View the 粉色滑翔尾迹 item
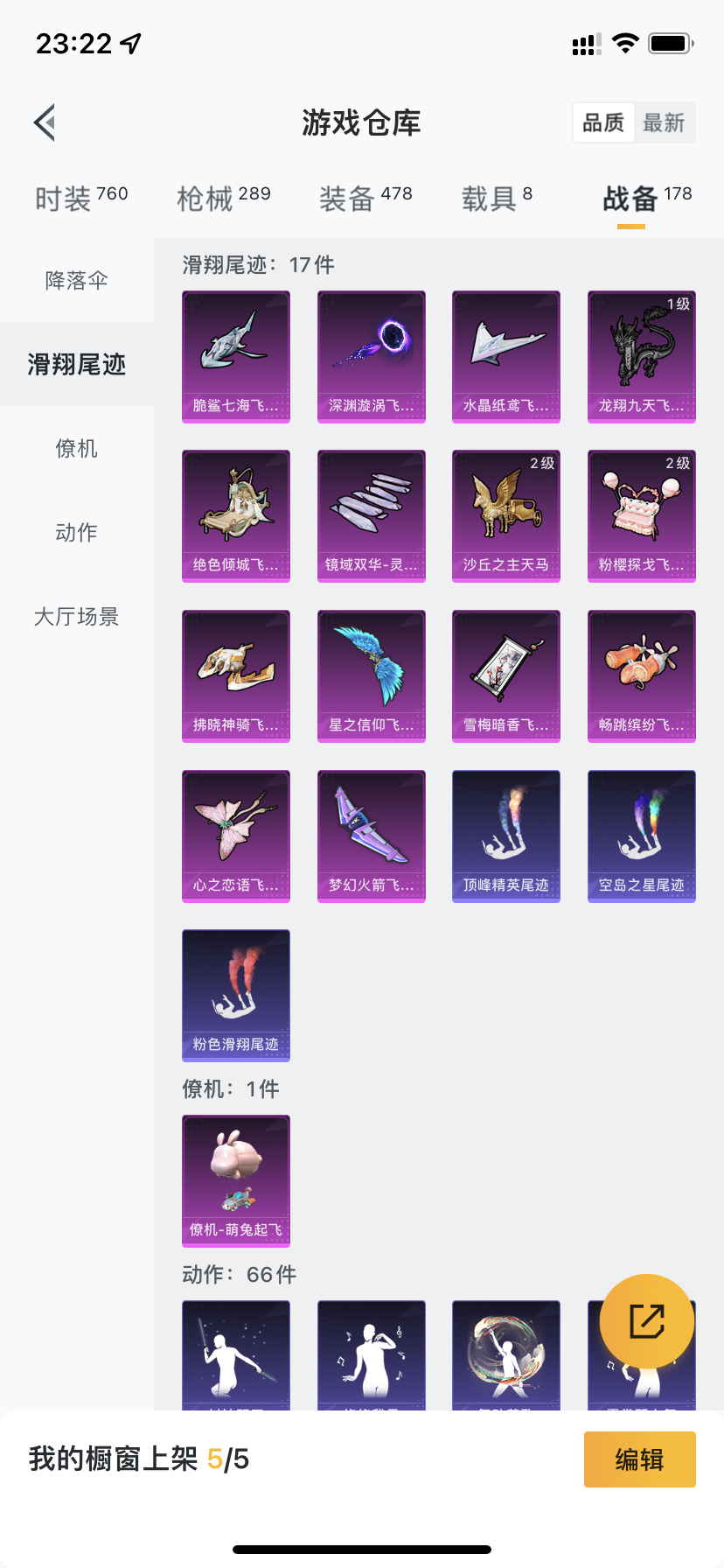 tap(236, 996)
